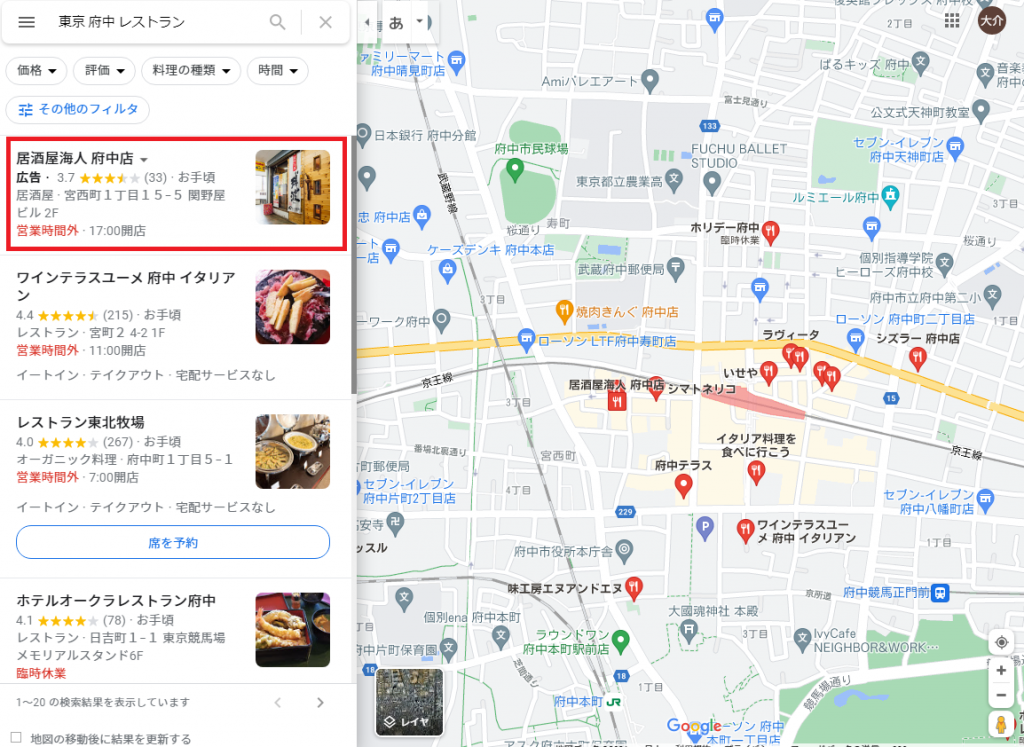The width and height of the screenshot is (1024, 747).
Task: Check 地図の移動後に結果を更新する box
Action: (16, 738)
